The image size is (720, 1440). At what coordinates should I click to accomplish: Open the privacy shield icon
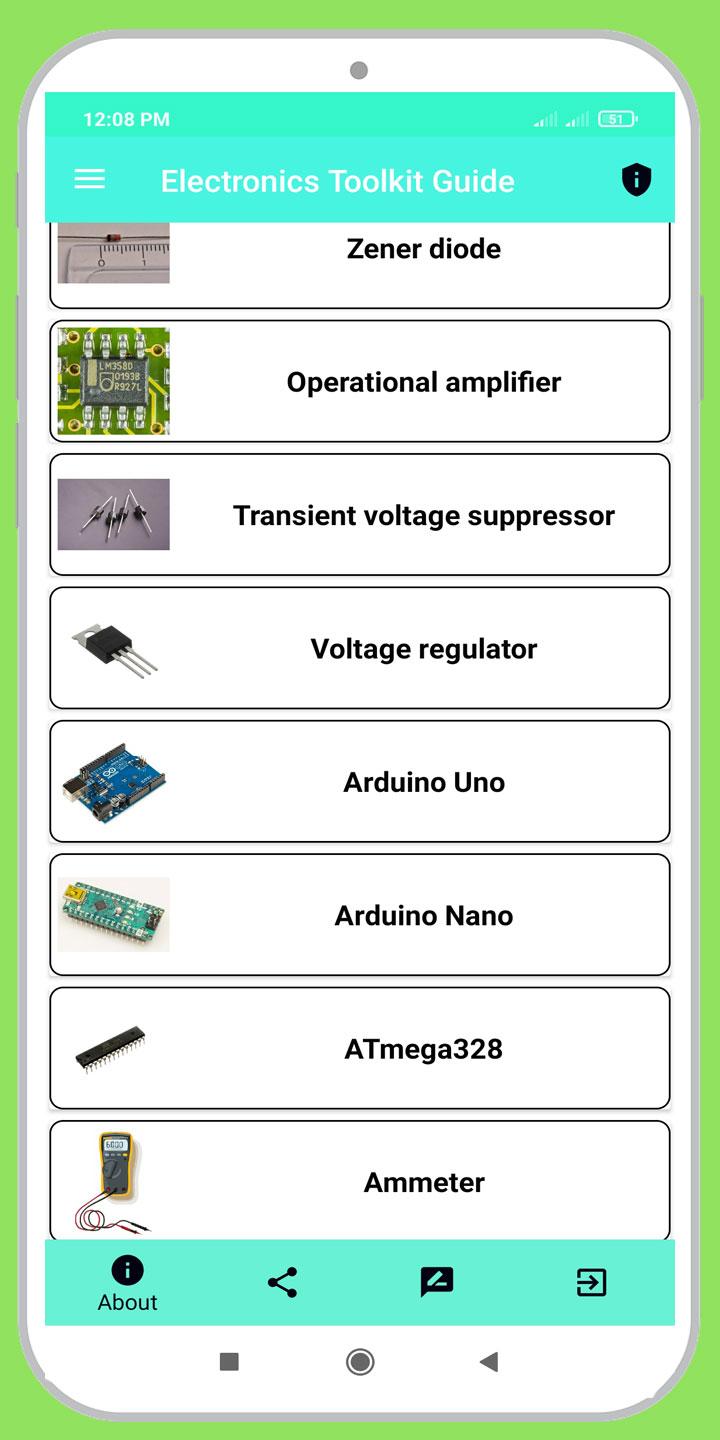[636, 180]
